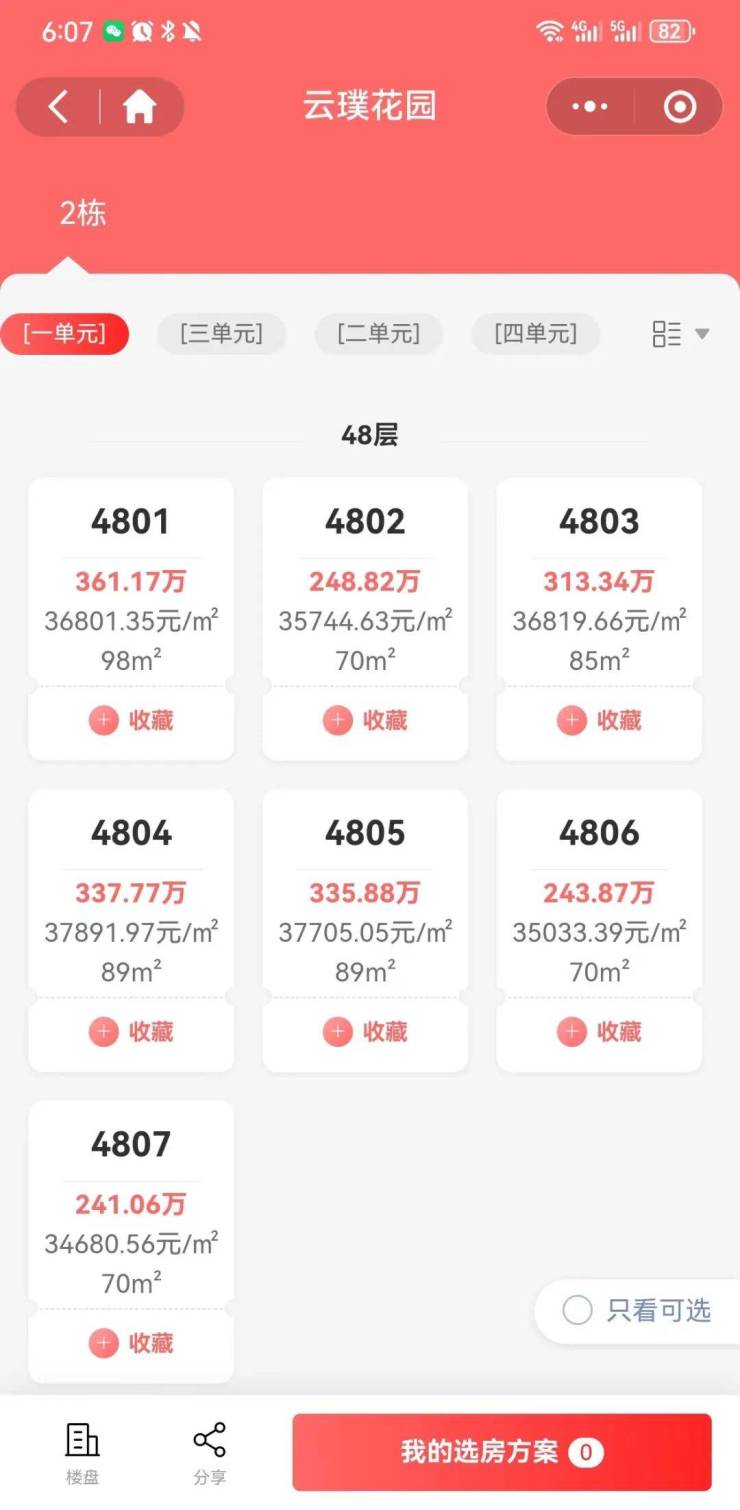Favorite room 4803 with 收藏
740x1510 pixels.
[x=599, y=720]
